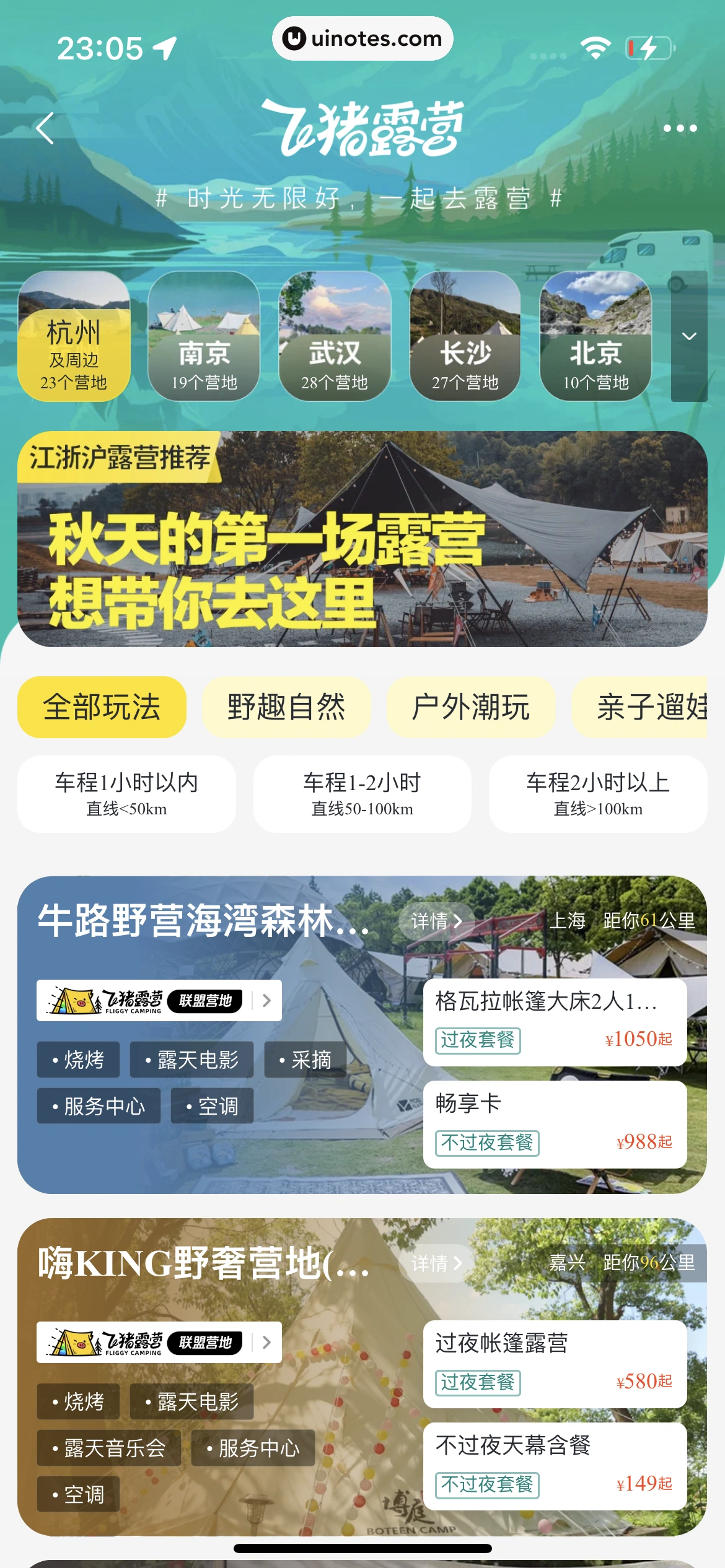Screen dimensions: 725x1568
Task: Open the 长沙 27个营地 tile
Action: point(465,336)
